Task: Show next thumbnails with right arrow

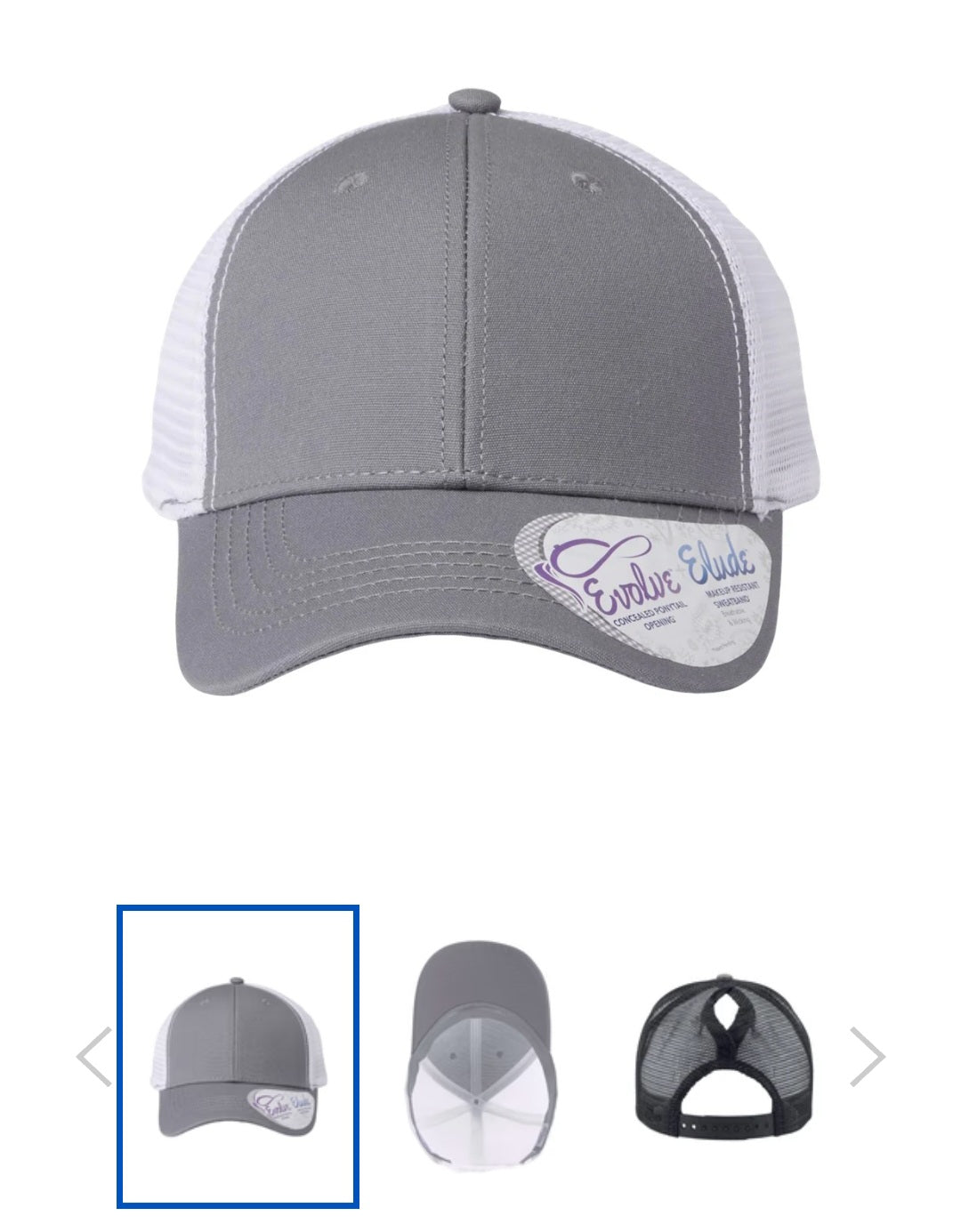Action: click(867, 1057)
